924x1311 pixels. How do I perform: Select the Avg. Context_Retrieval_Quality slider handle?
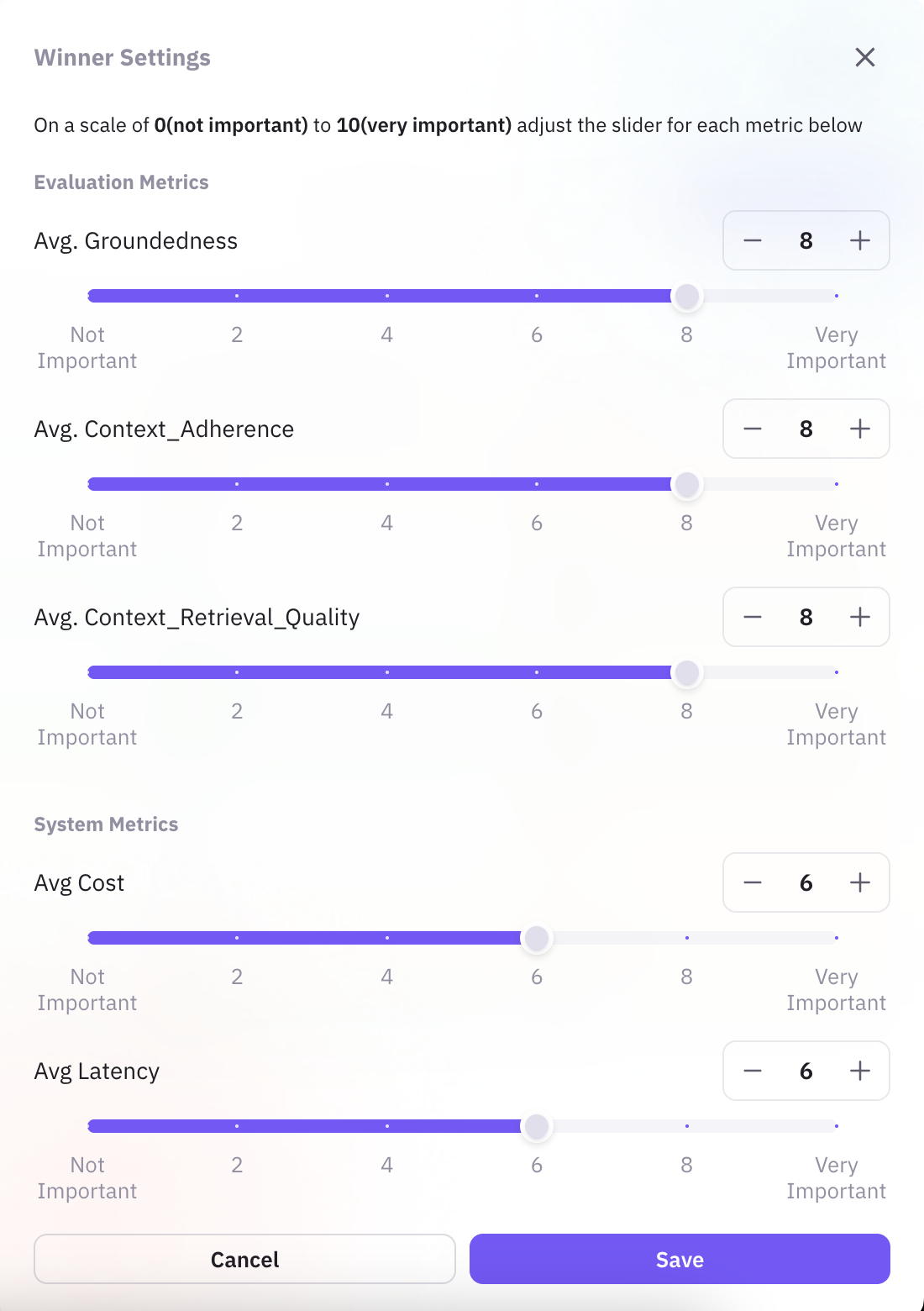click(687, 672)
